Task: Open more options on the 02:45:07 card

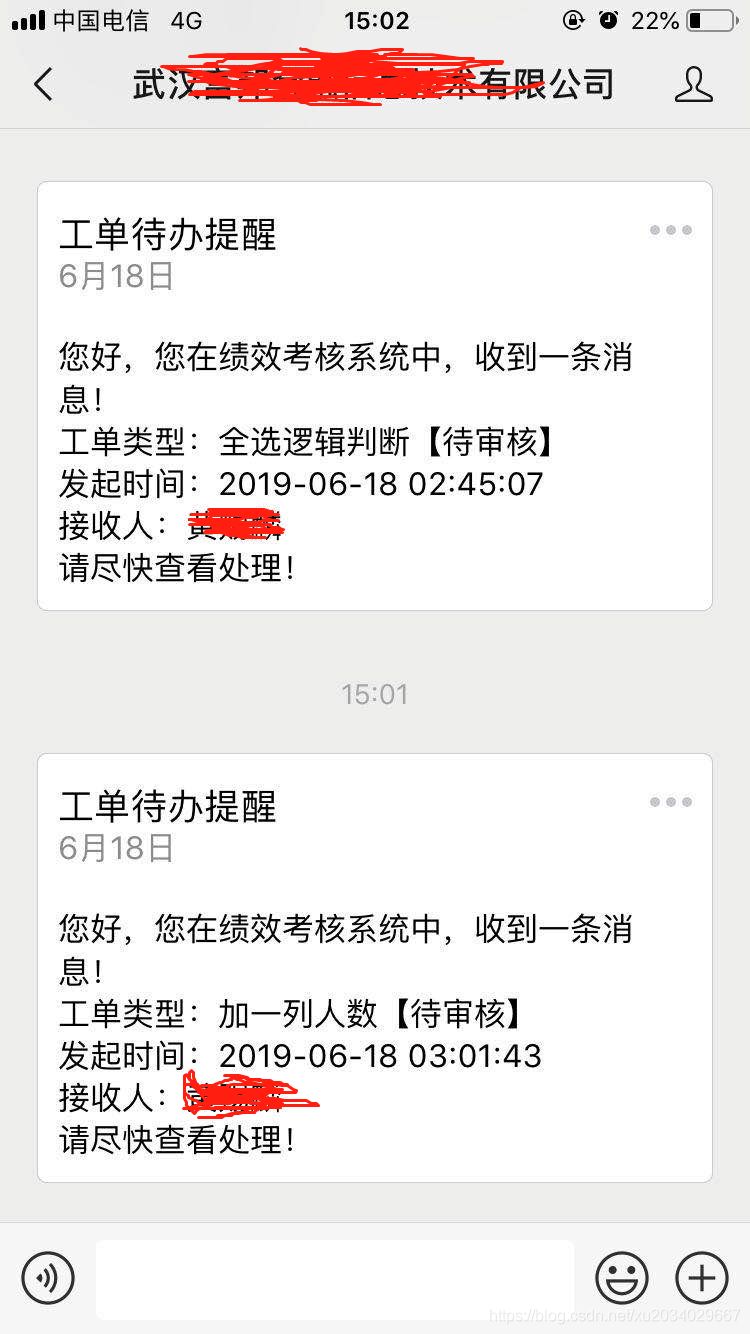Action: coord(670,230)
